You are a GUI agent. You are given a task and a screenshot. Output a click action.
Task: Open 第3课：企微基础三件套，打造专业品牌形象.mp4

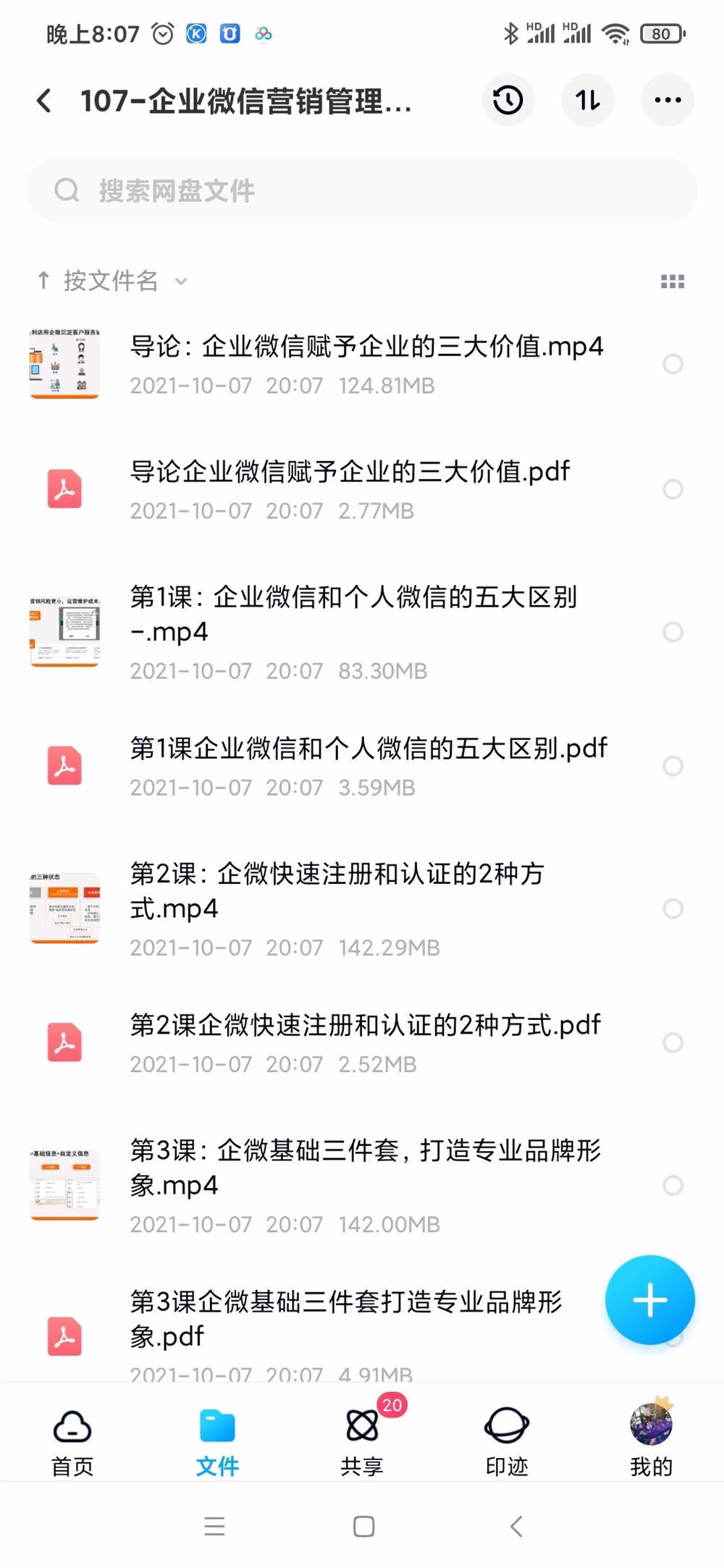pyautogui.click(x=365, y=1167)
